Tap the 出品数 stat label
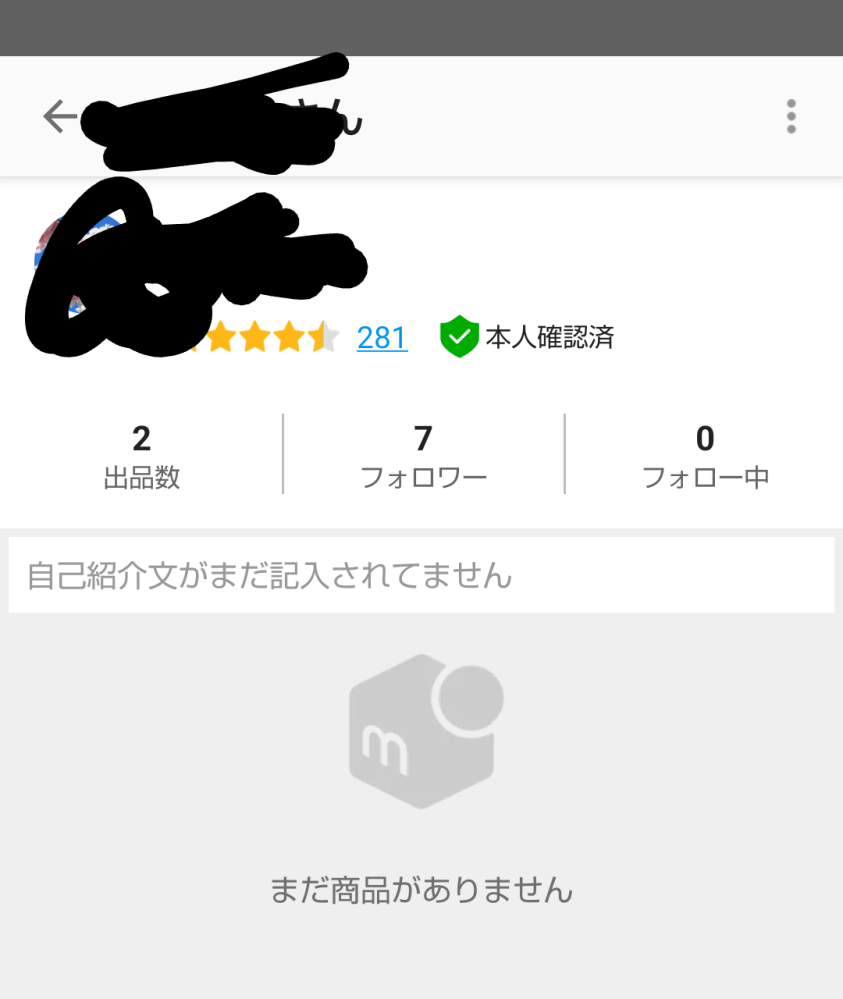The image size is (843, 999). [141, 477]
